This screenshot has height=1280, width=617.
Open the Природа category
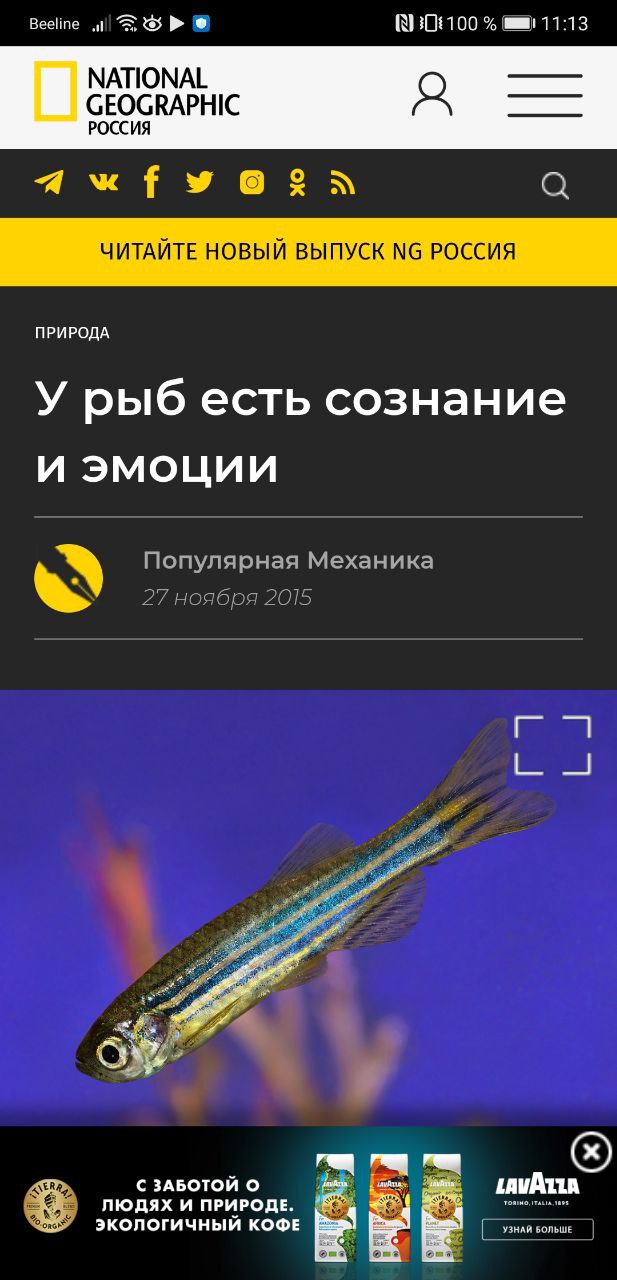click(x=72, y=333)
